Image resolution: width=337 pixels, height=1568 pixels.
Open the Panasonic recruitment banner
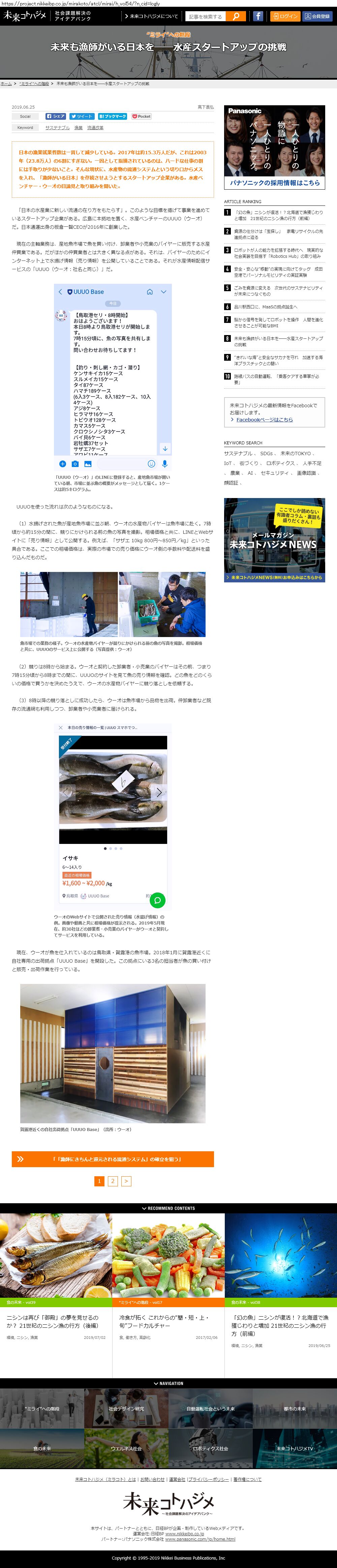tap(274, 146)
